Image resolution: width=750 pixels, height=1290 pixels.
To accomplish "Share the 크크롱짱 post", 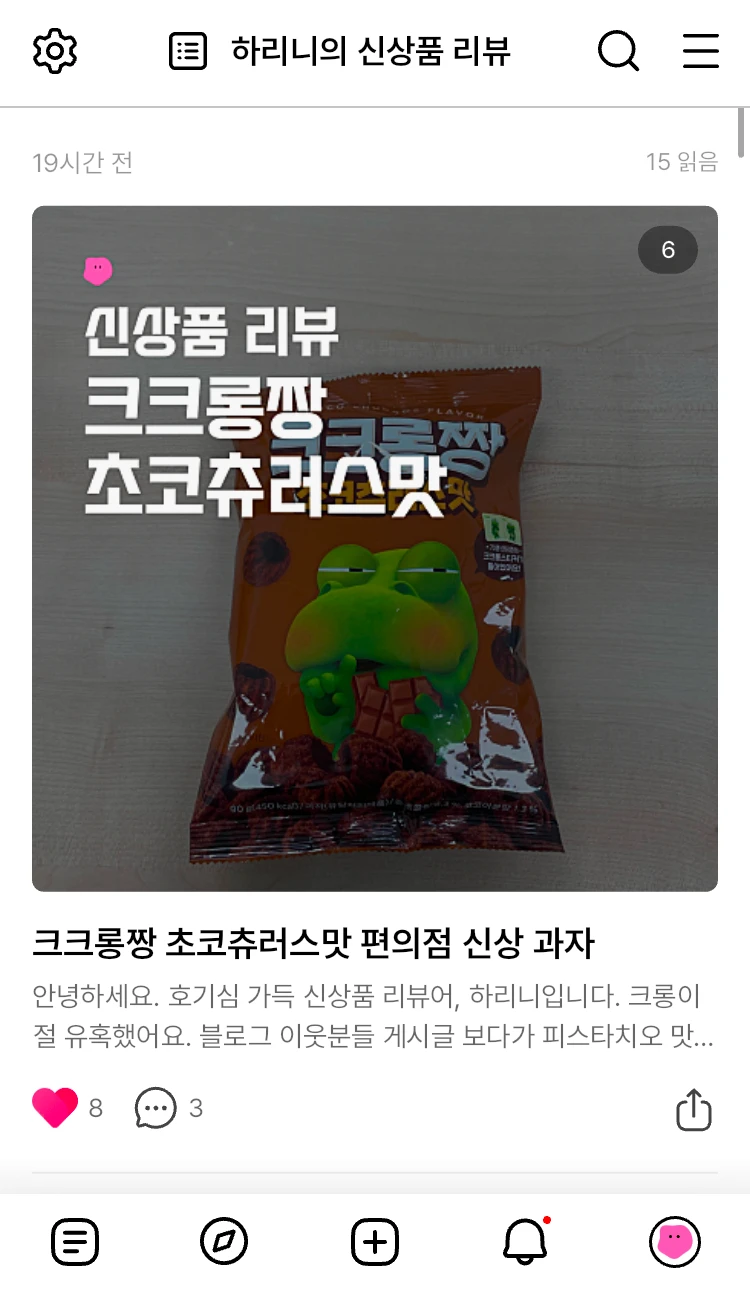I will [694, 1109].
